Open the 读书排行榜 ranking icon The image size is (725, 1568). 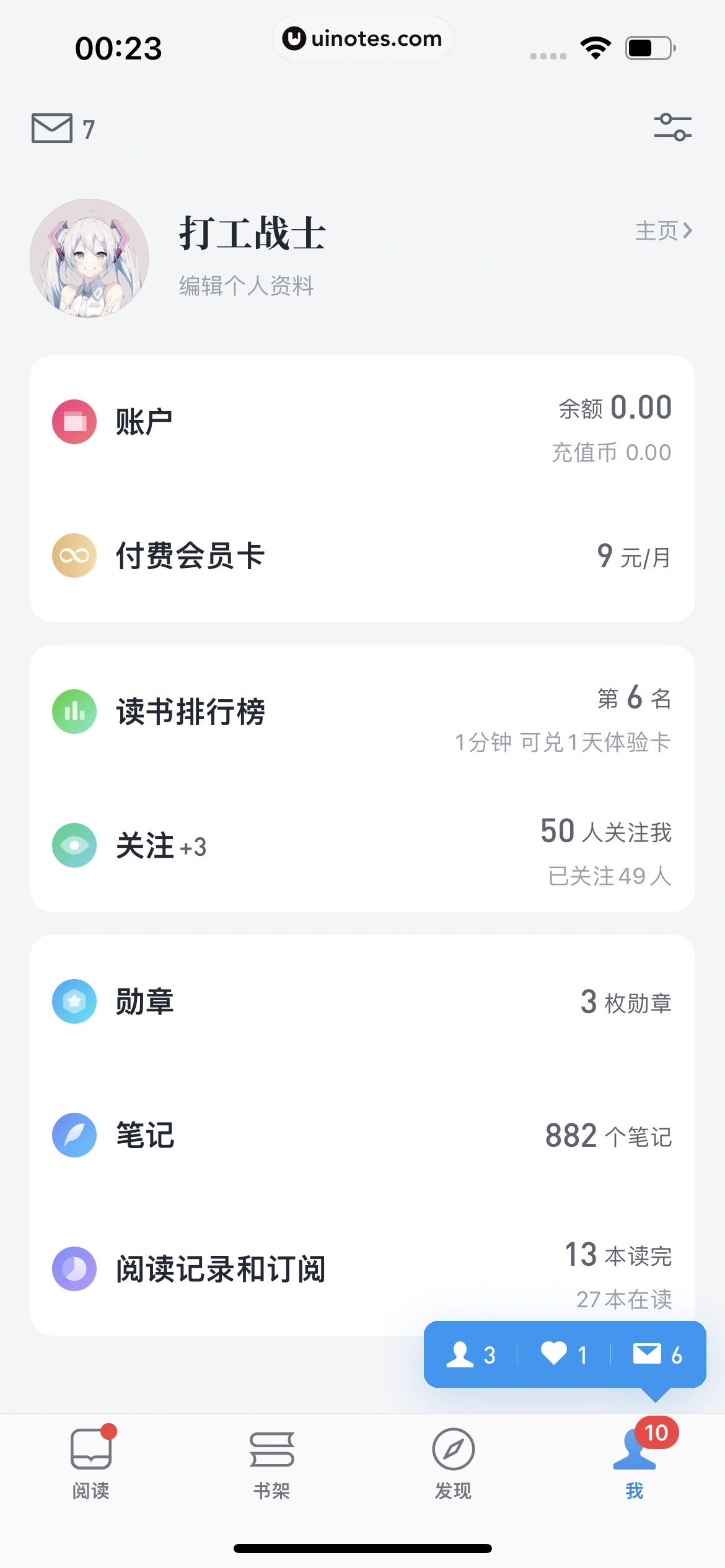[74, 711]
